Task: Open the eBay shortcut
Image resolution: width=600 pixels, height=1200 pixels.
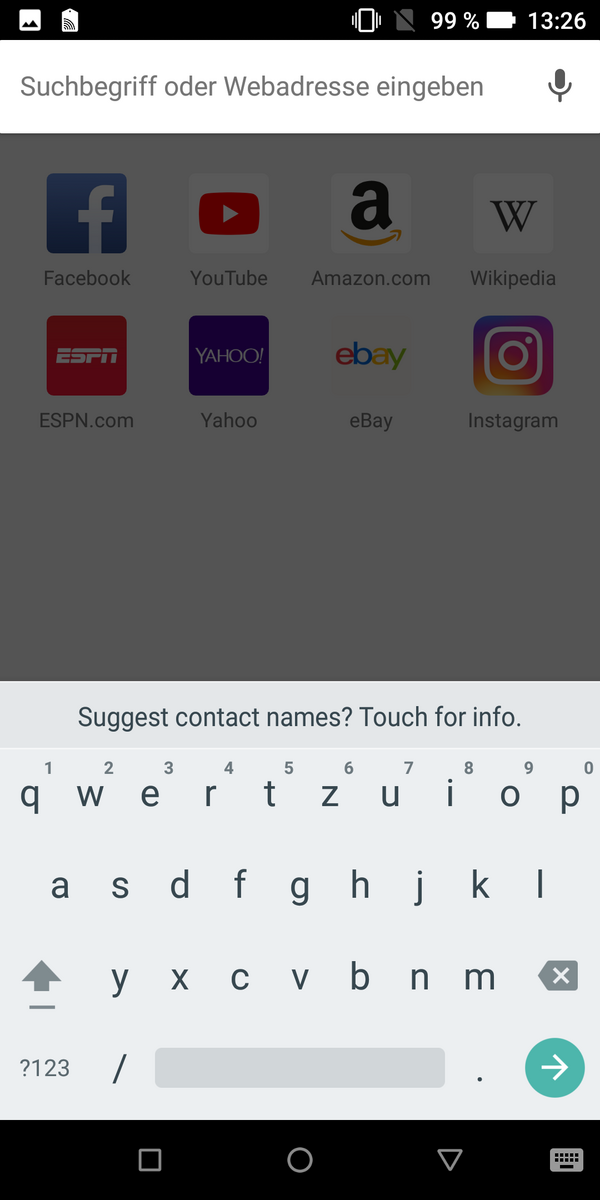Action: point(371,356)
